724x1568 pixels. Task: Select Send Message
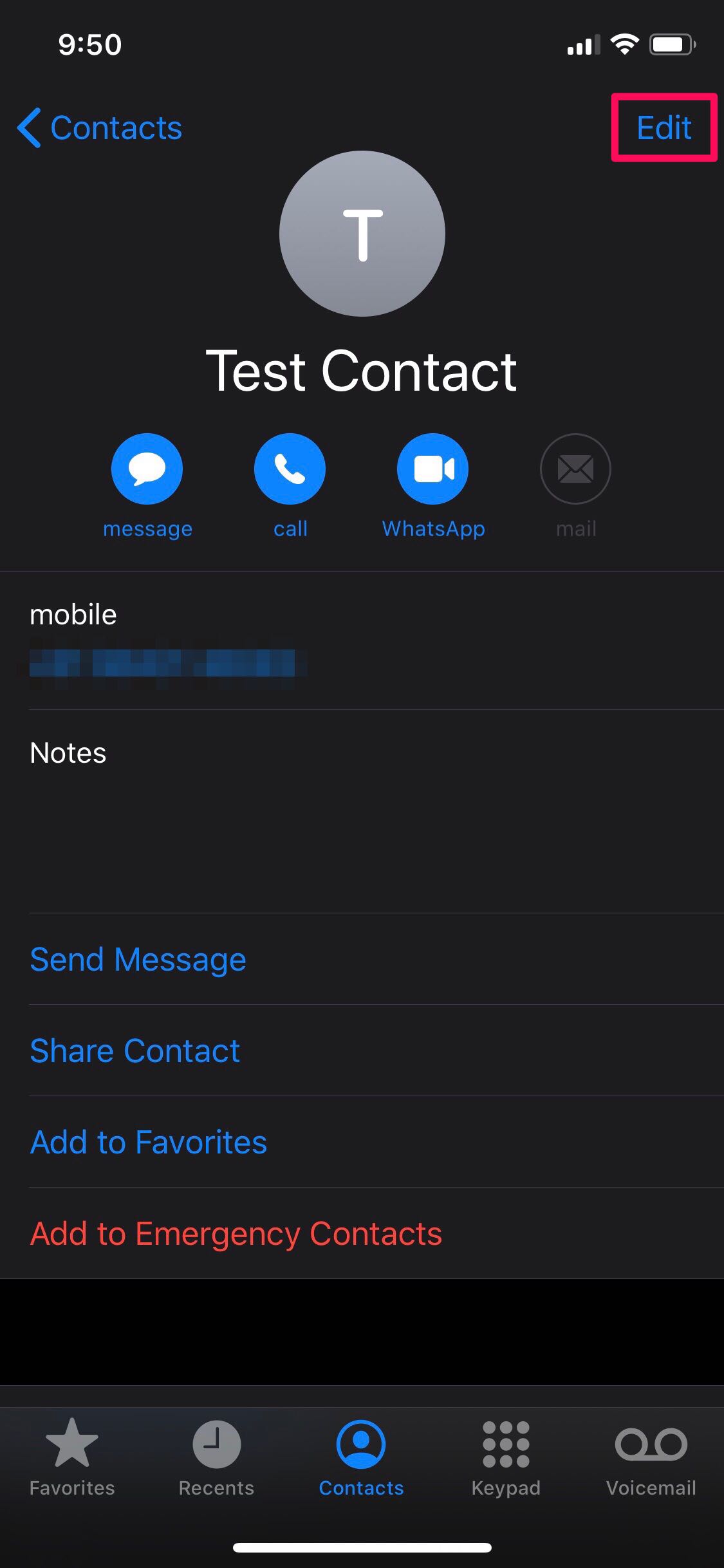[138, 959]
